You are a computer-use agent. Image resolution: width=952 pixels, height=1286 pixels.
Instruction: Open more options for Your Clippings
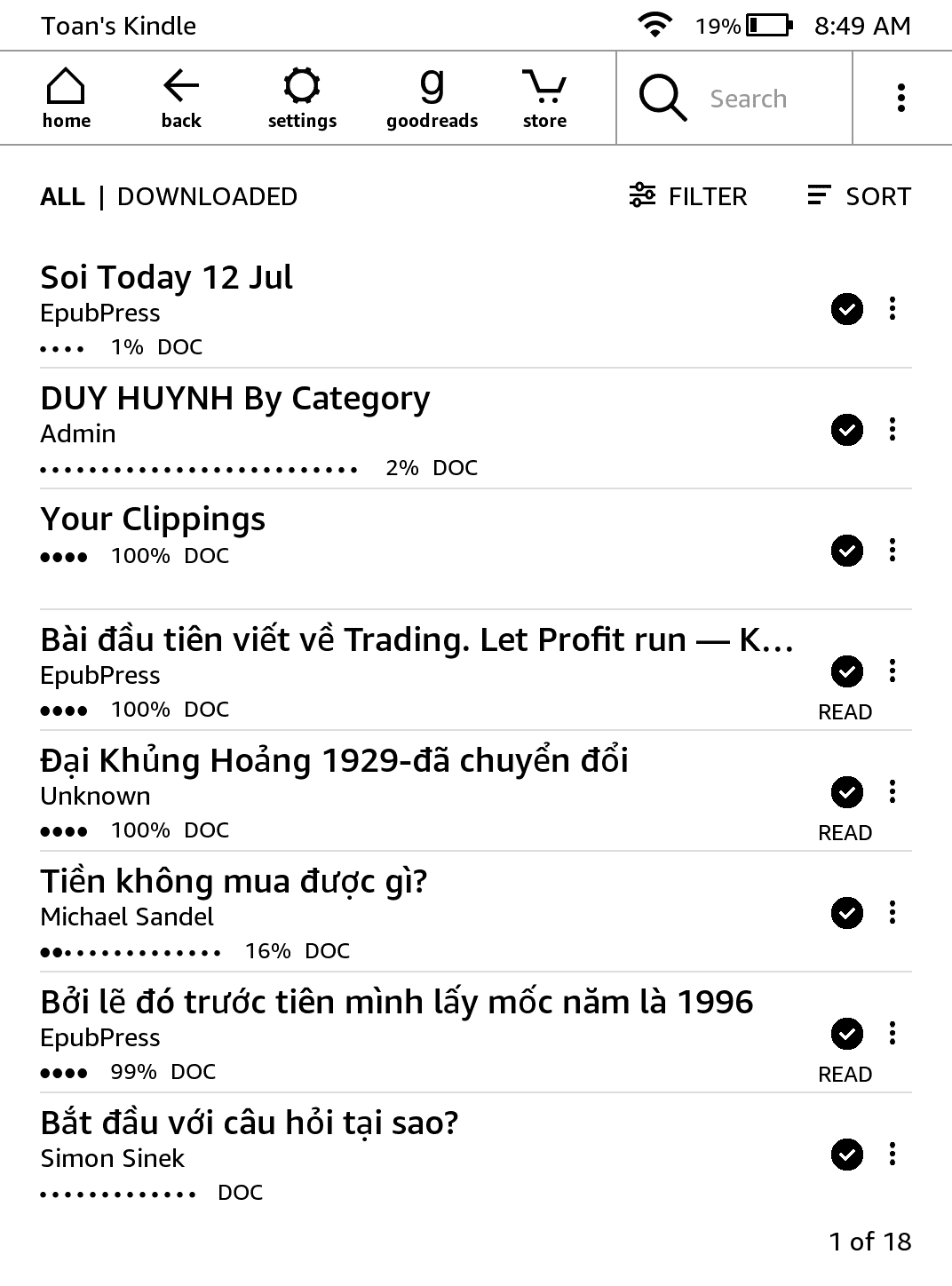[x=892, y=550]
